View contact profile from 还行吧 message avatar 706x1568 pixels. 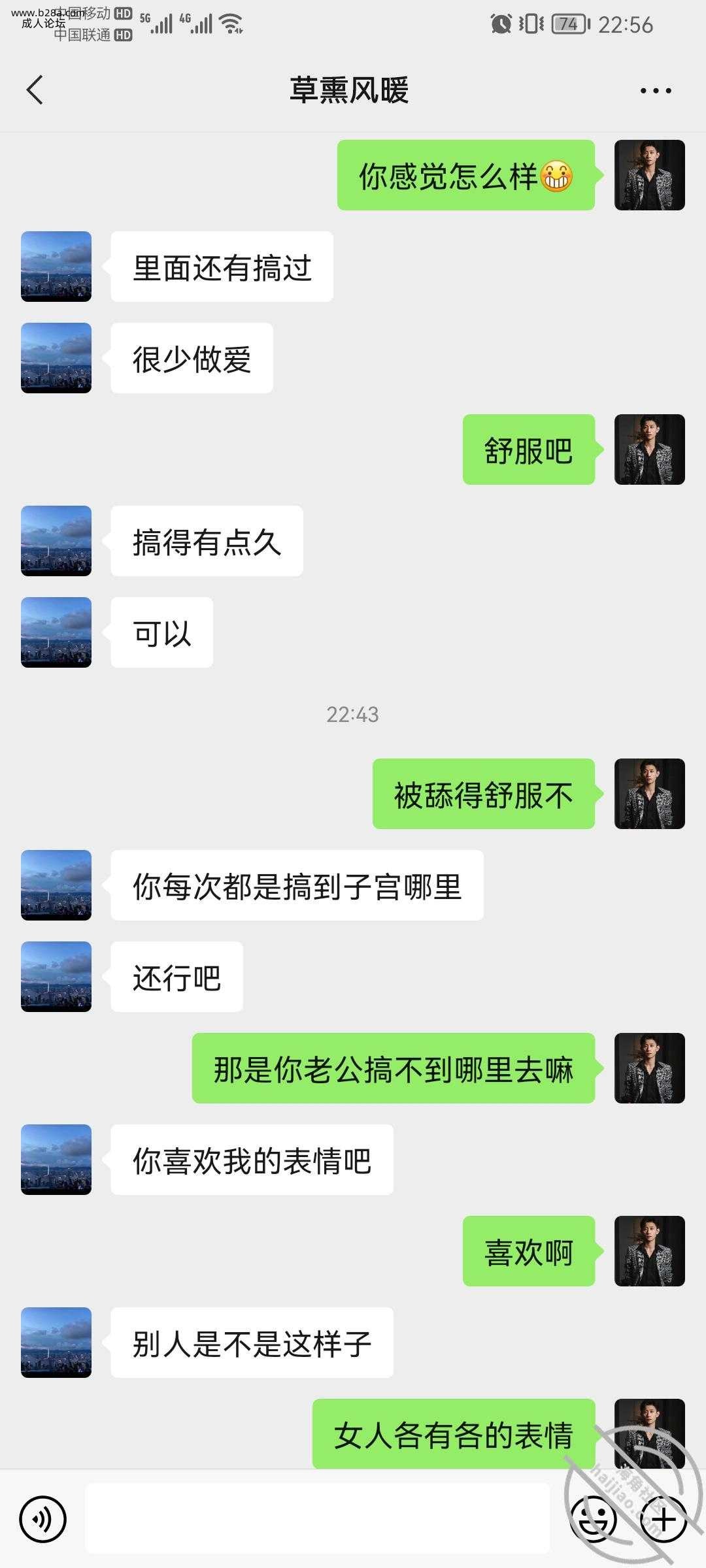[x=56, y=977]
